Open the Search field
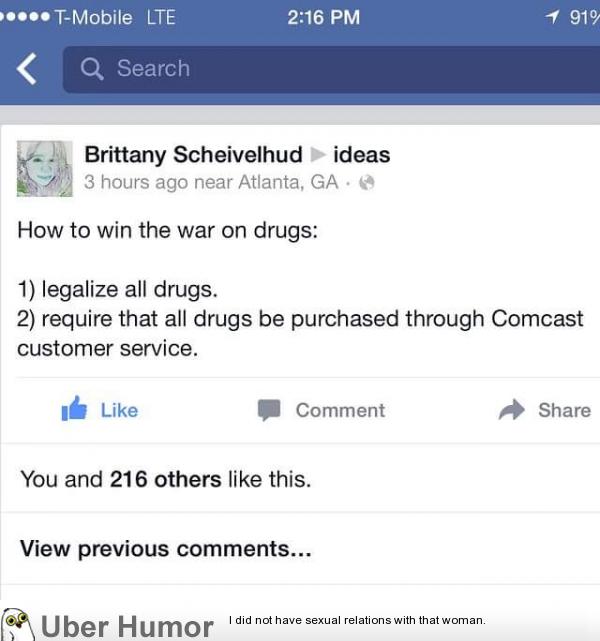600x641 pixels. 330,69
